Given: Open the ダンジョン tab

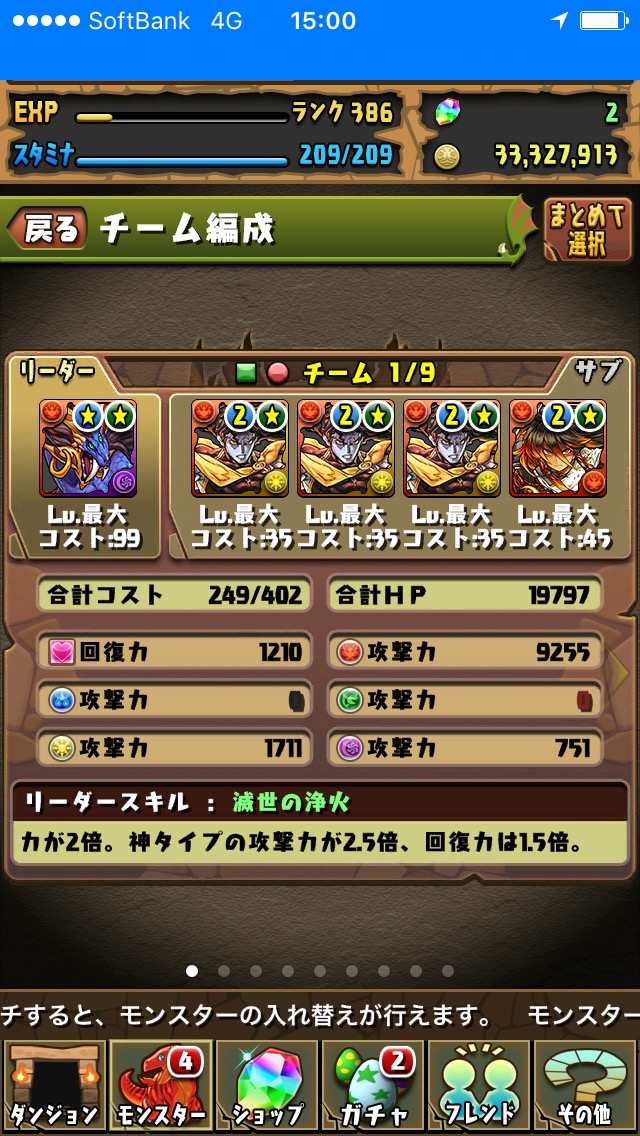Looking at the screenshot, I should click(55, 1087).
